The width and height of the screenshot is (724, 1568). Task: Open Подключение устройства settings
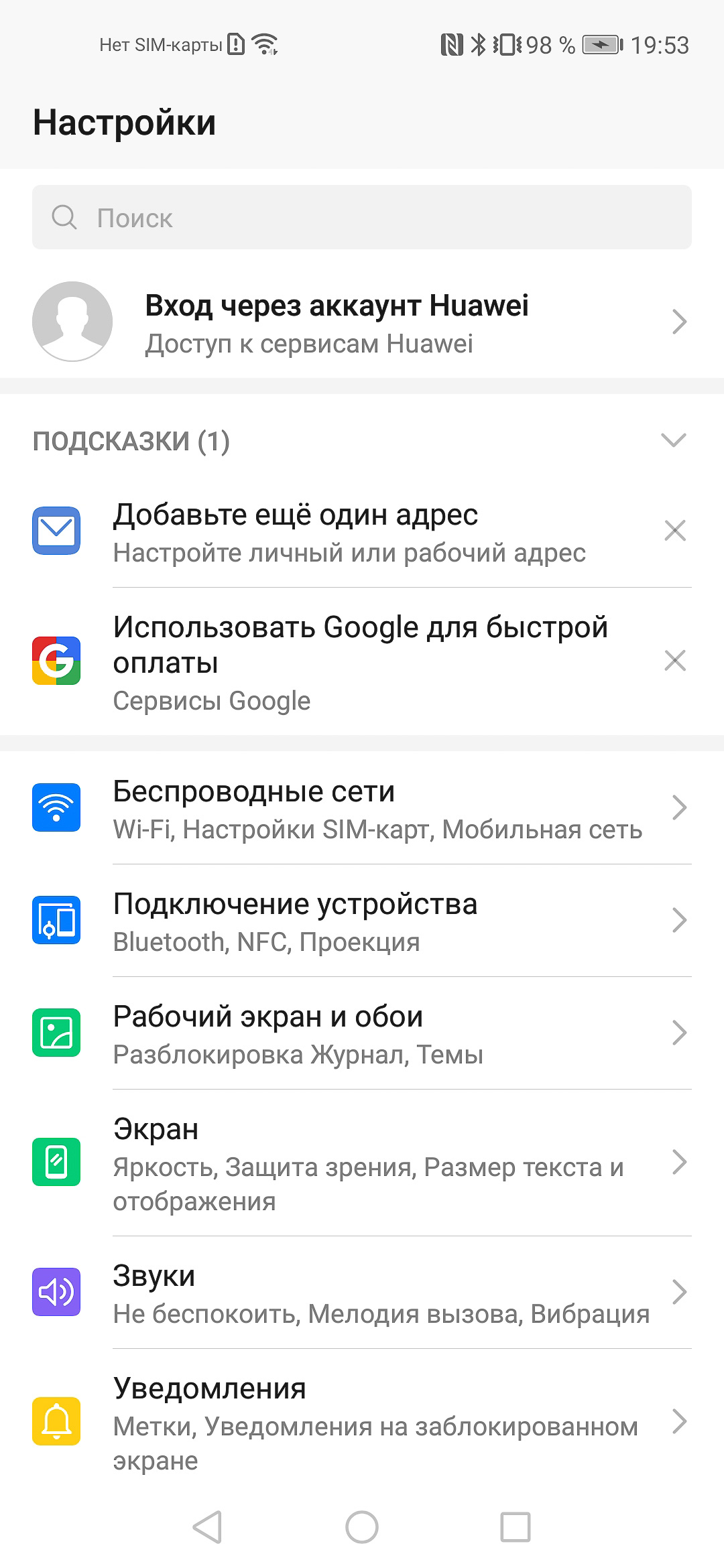(362, 921)
